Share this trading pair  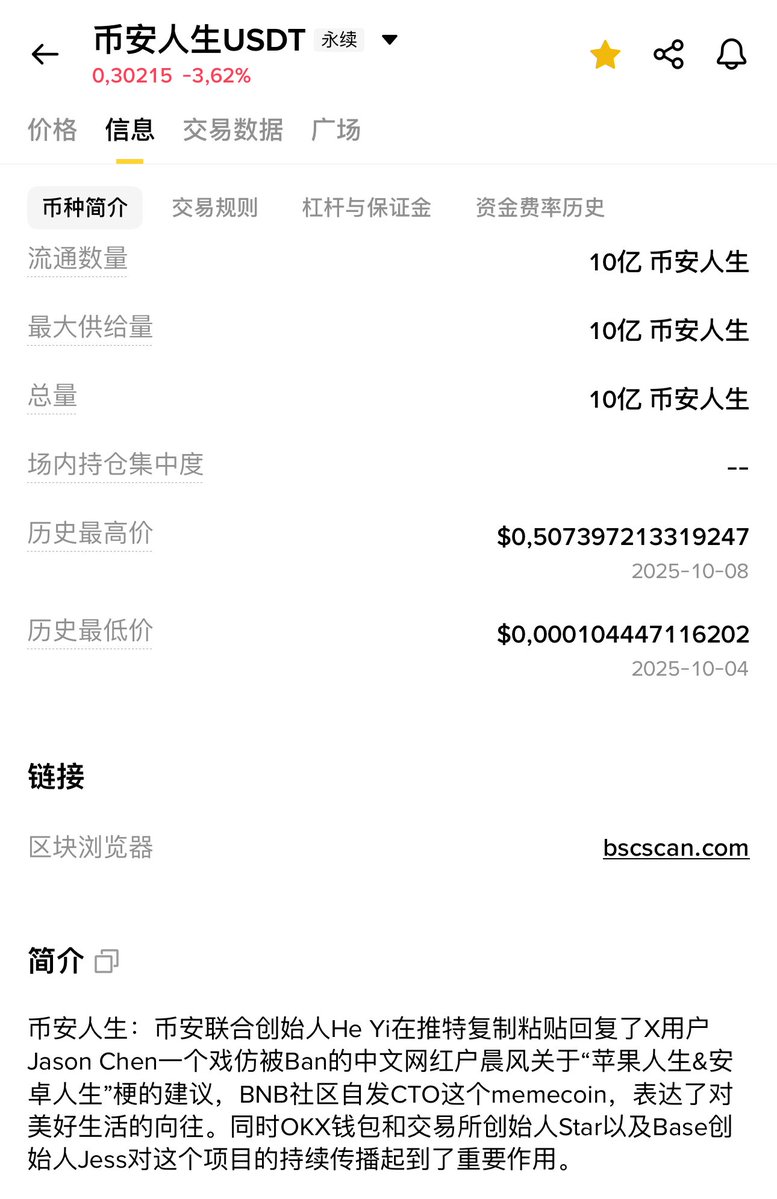coord(668,54)
